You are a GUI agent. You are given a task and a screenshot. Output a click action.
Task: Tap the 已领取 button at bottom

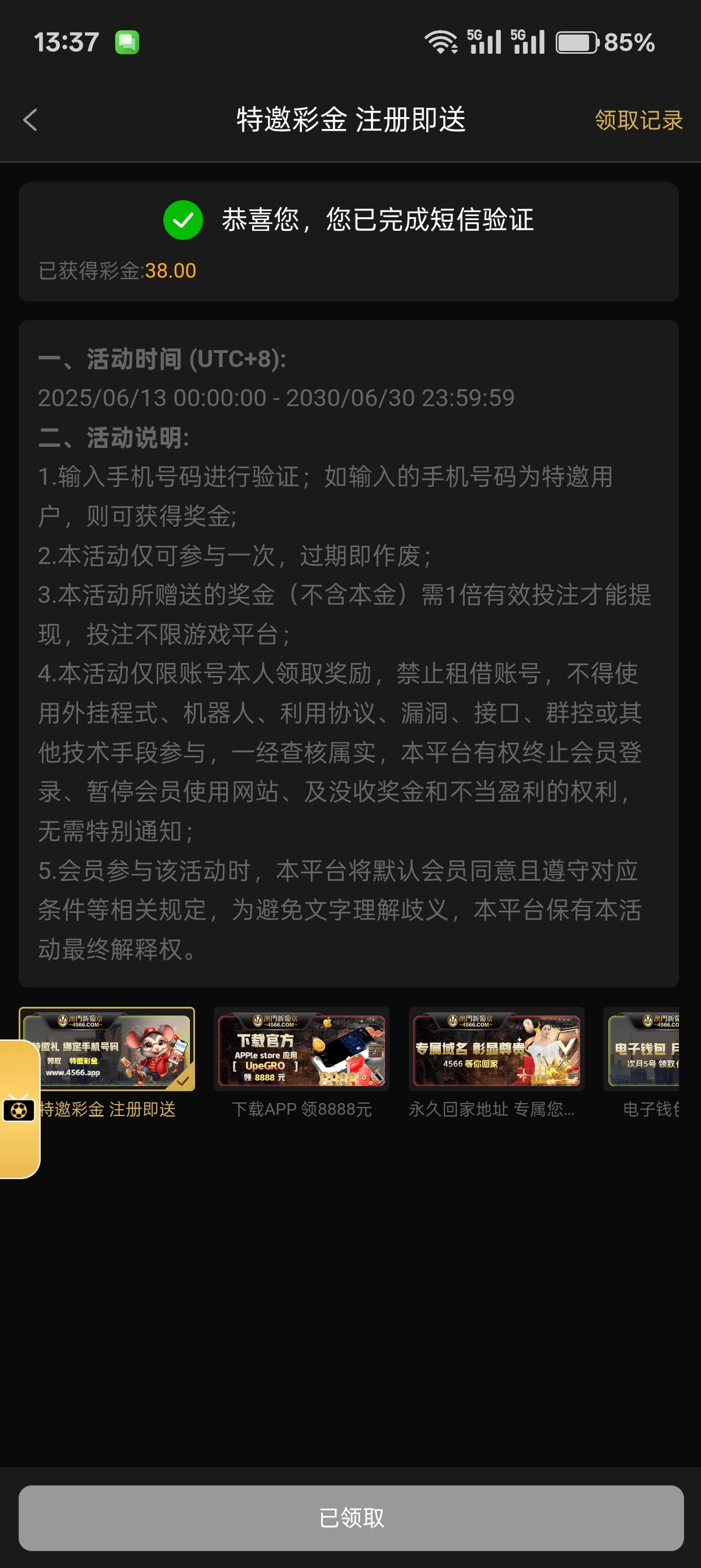point(350,1518)
